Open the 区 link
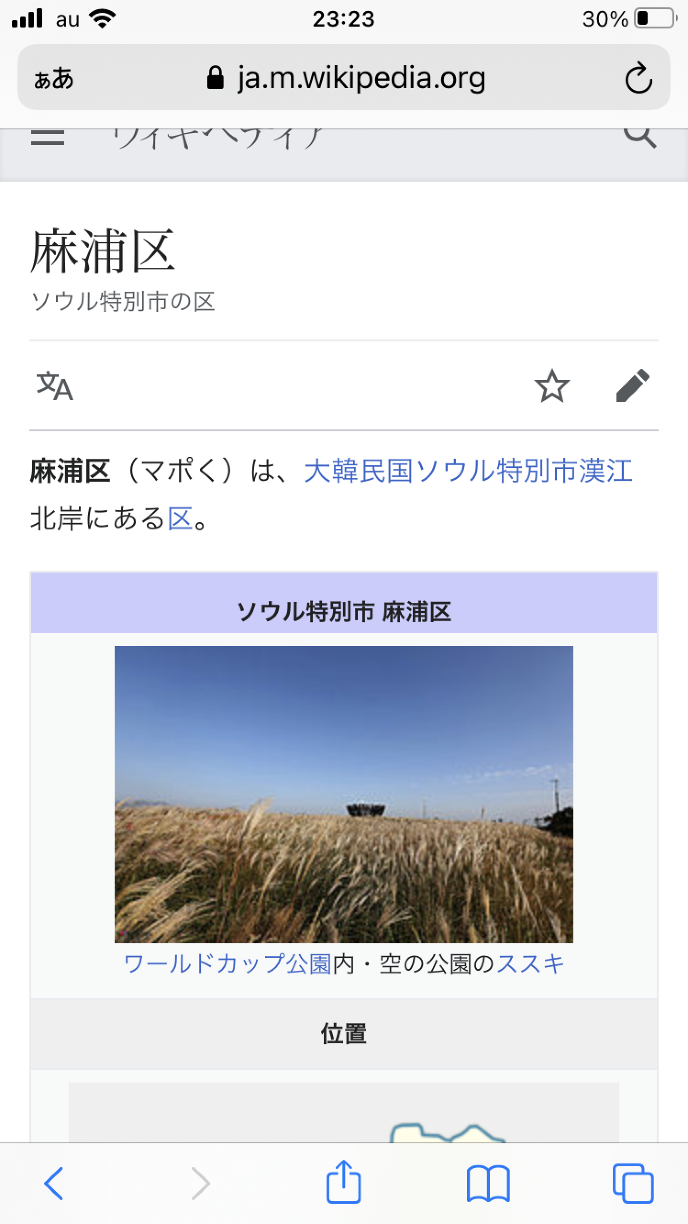The width and height of the screenshot is (688, 1224). point(180,519)
